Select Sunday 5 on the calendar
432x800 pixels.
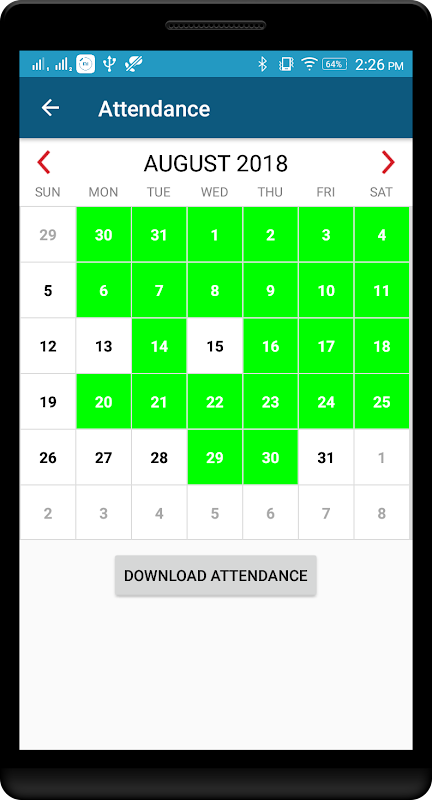48,291
